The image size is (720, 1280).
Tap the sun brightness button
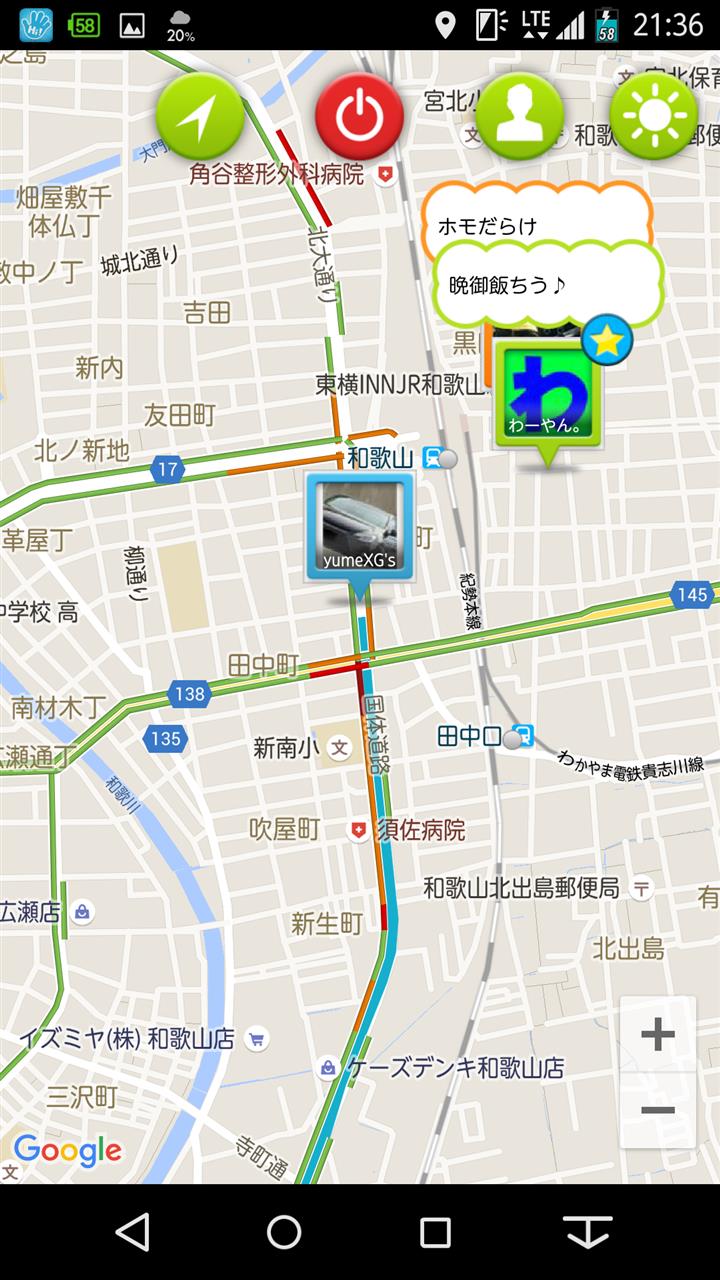(654, 117)
